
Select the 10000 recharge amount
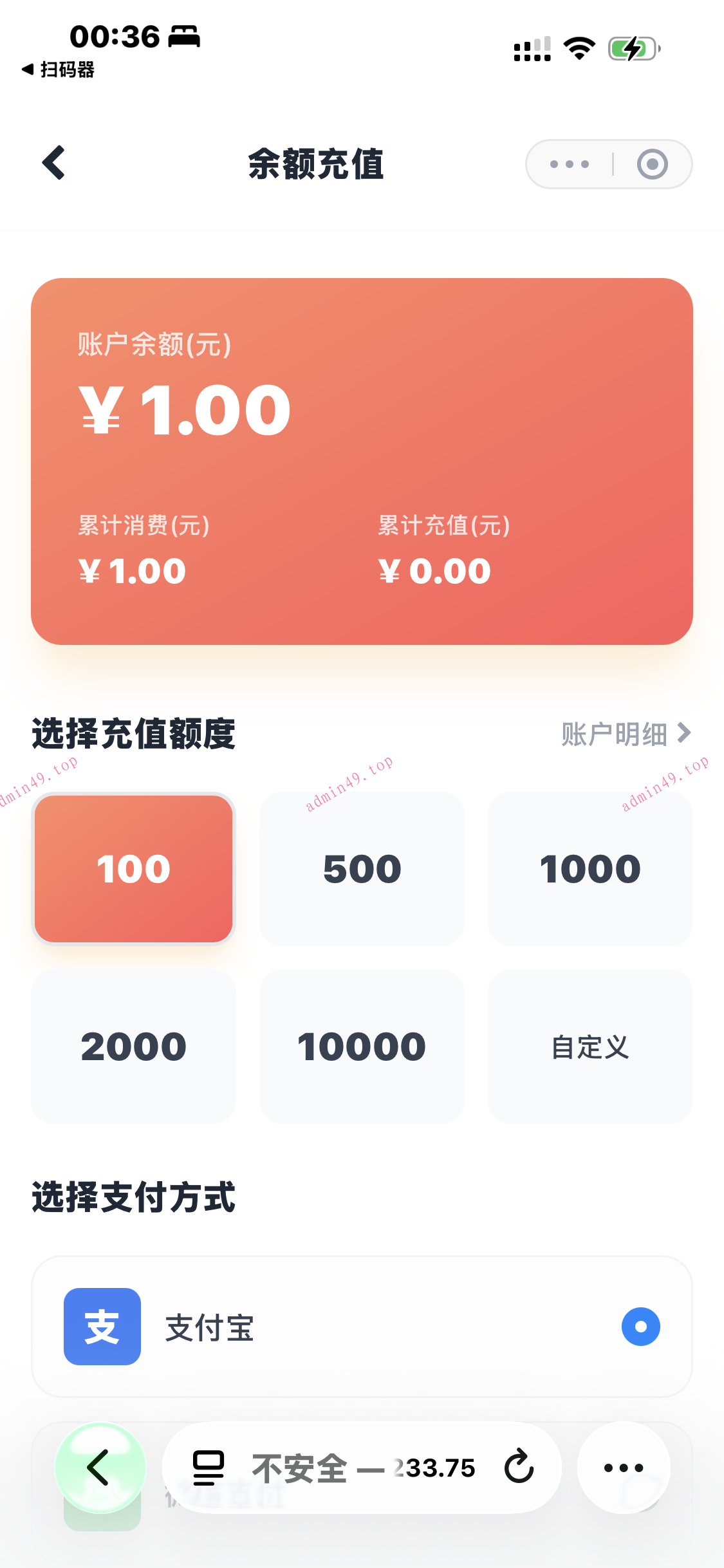click(361, 1046)
